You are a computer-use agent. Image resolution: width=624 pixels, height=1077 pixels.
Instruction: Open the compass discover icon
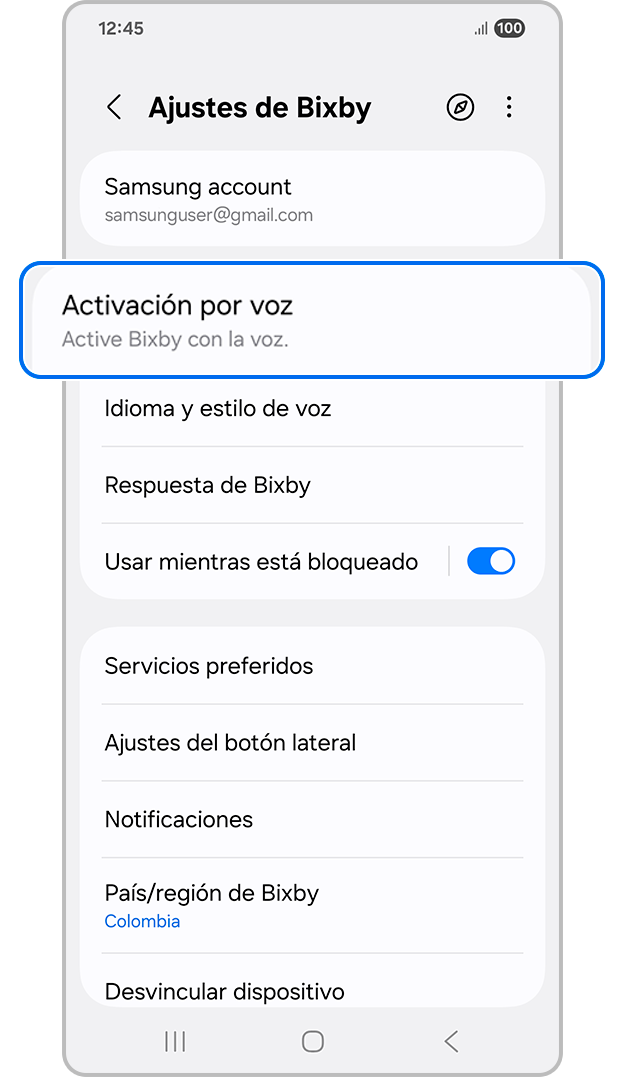coord(460,108)
